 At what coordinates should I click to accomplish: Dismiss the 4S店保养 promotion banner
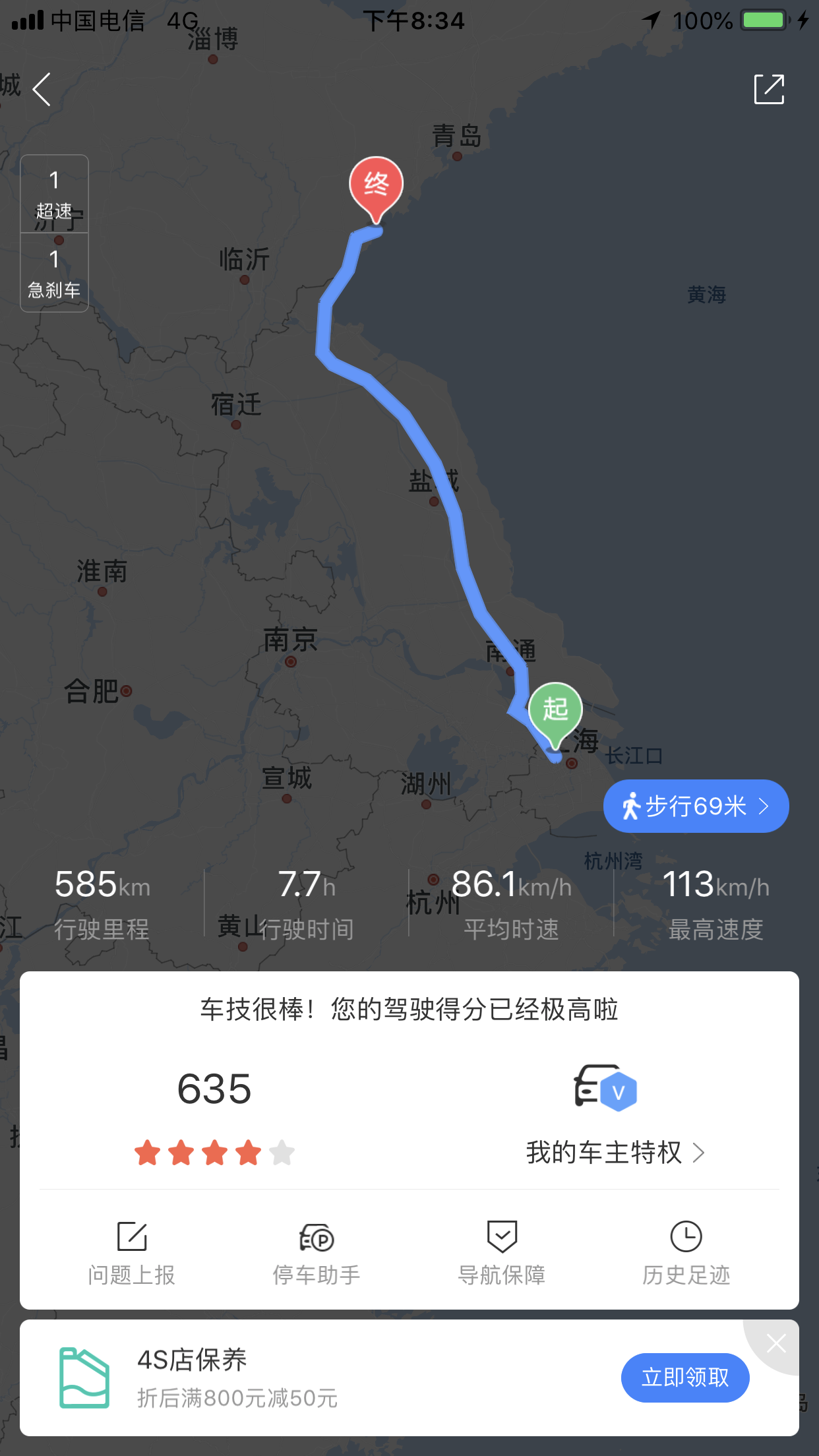tap(776, 1343)
